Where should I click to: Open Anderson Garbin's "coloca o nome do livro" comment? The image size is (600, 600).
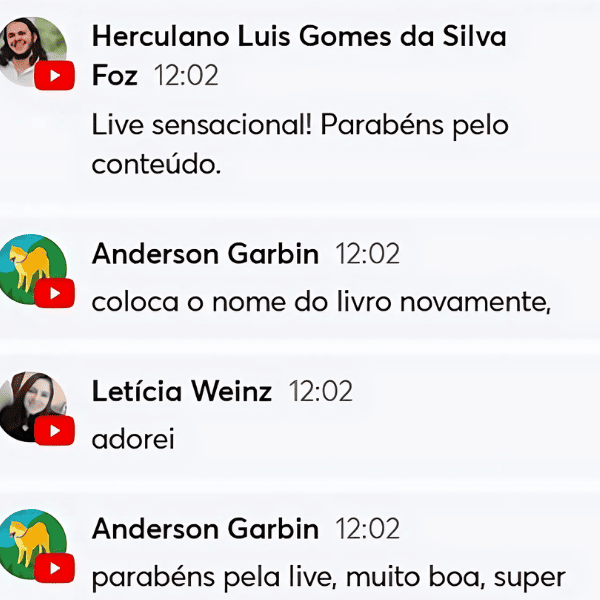coord(321,300)
